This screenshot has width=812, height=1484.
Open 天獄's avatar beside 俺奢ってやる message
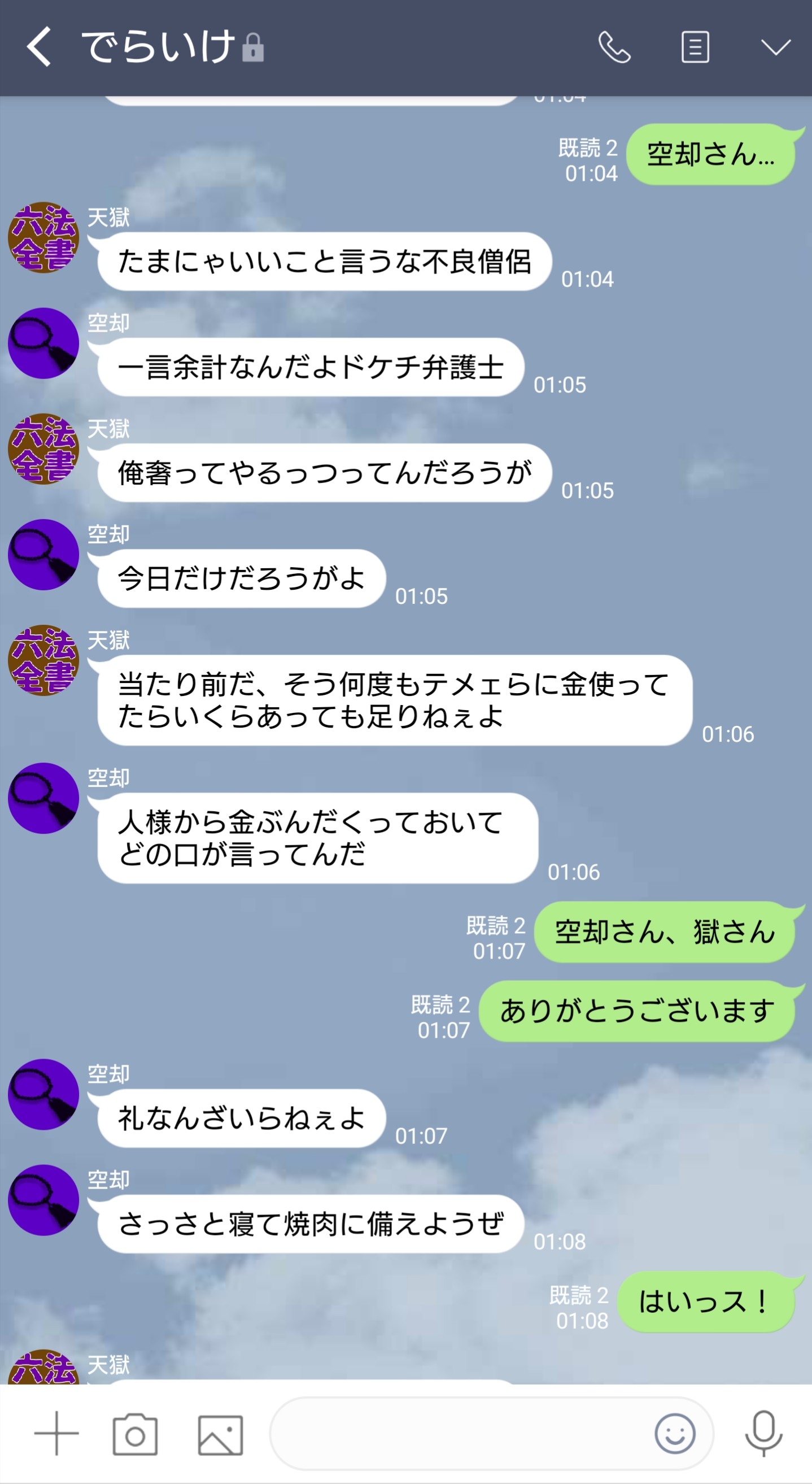[x=43, y=449]
